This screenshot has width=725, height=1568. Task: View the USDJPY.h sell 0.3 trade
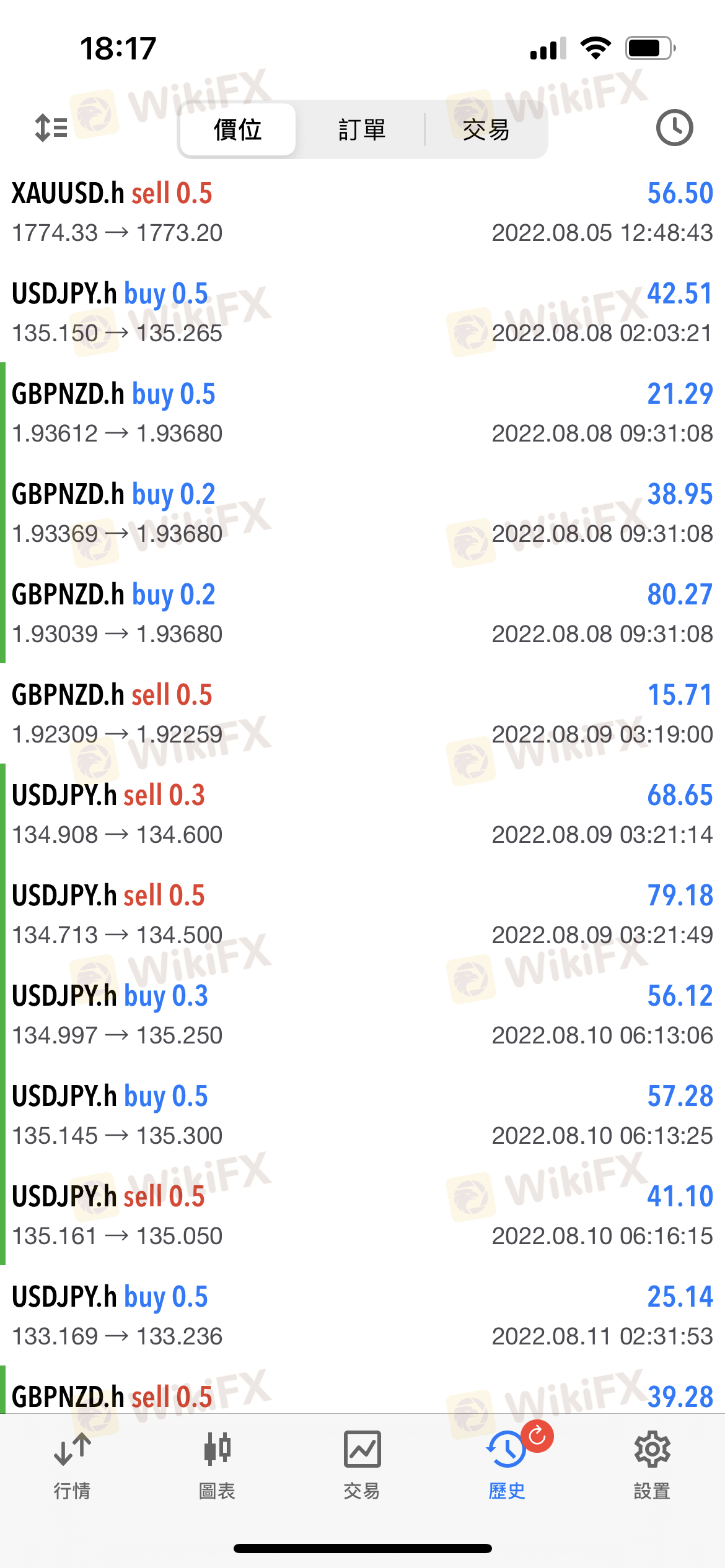coord(362,814)
